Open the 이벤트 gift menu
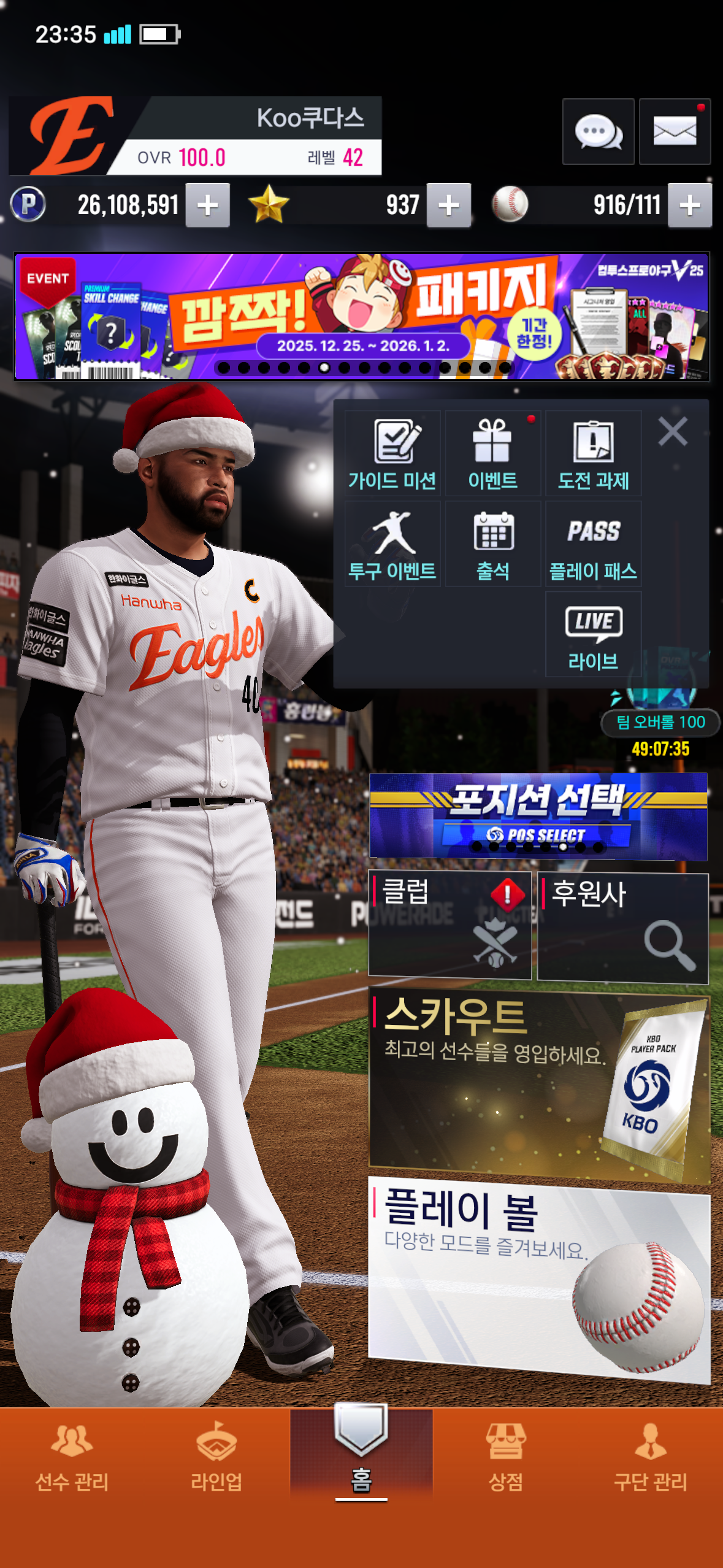 [492, 454]
